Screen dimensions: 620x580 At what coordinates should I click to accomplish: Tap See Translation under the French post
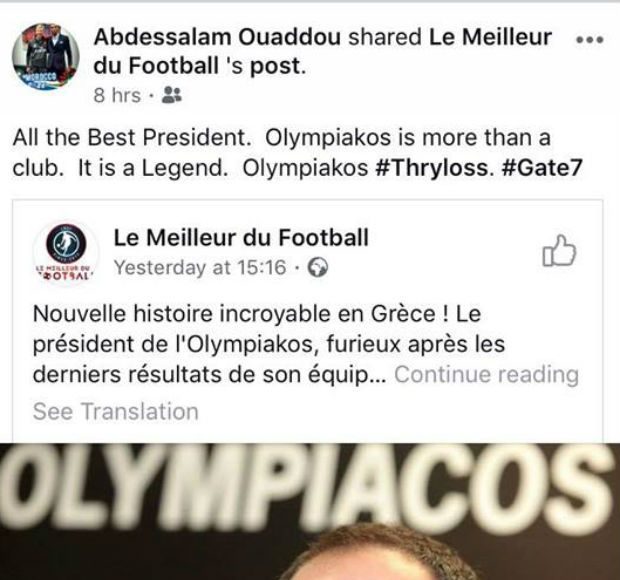click(x=115, y=411)
